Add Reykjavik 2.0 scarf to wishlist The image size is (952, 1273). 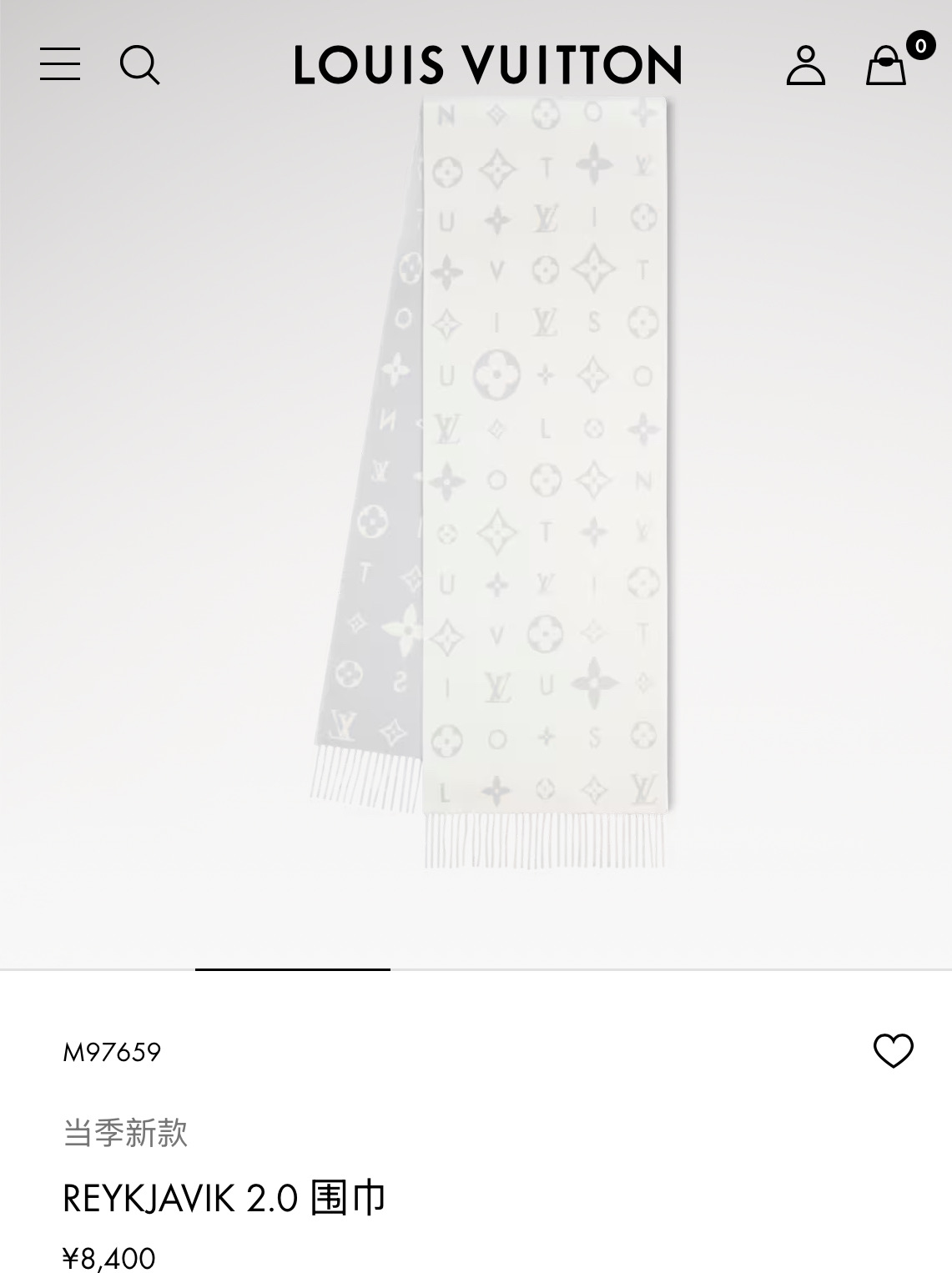point(893,1051)
